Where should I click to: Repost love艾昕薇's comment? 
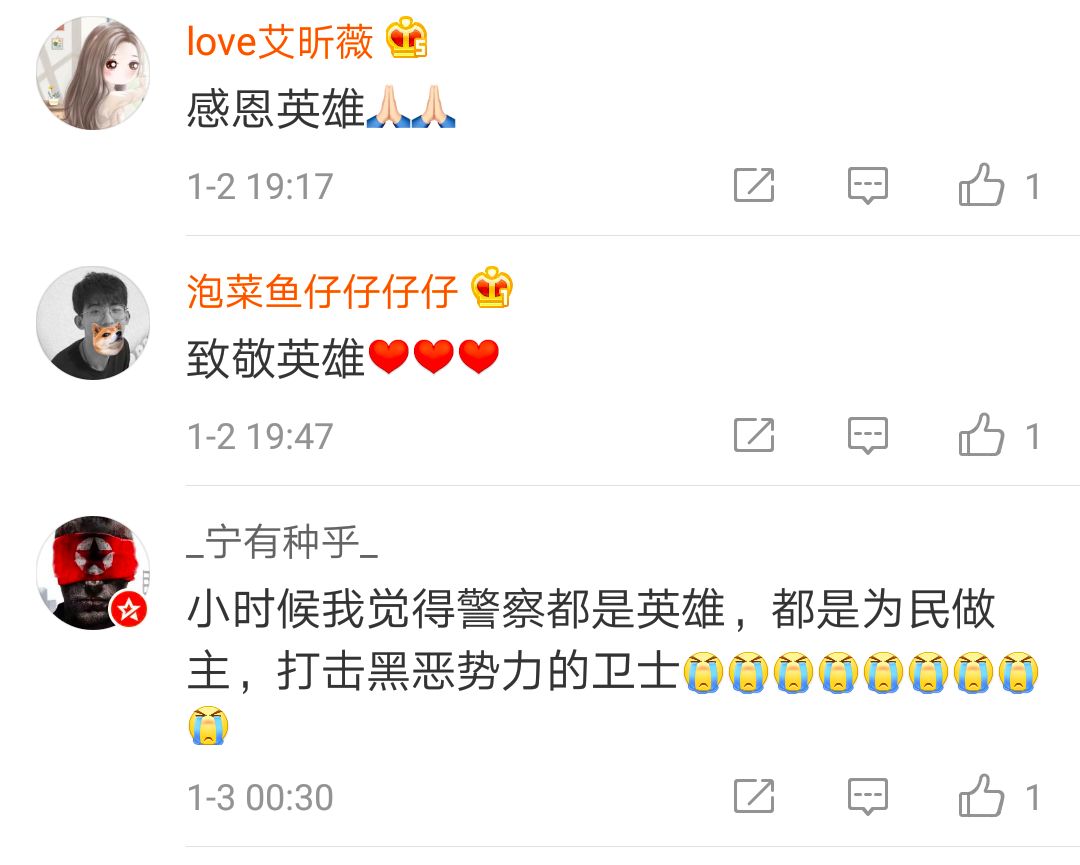[754, 186]
